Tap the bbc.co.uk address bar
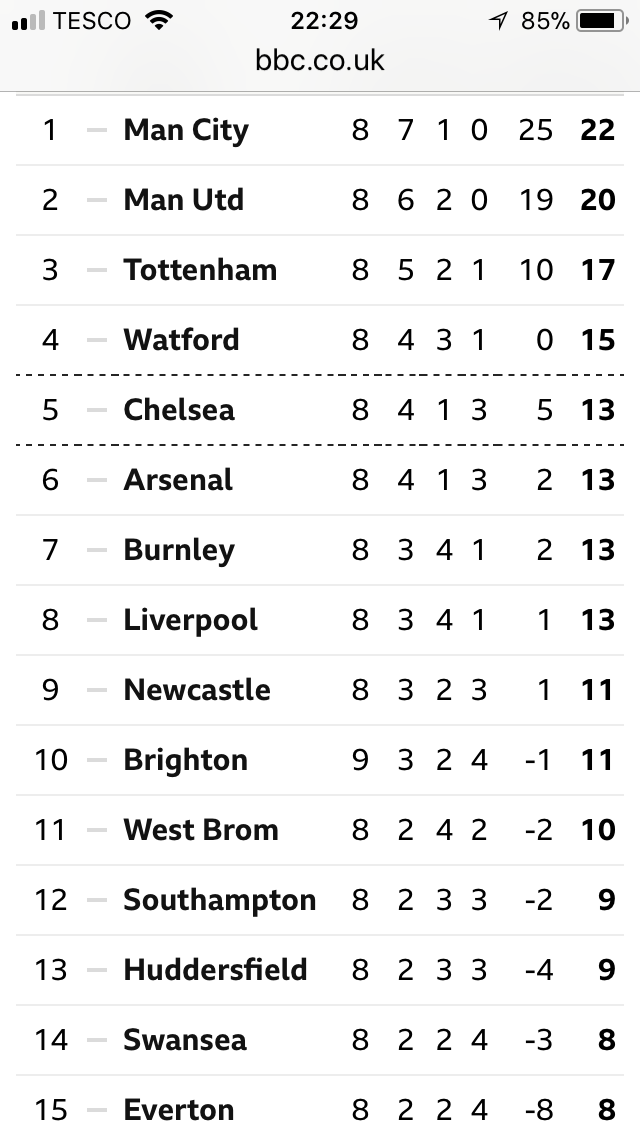This screenshot has height=1136, width=640. pyautogui.click(x=320, y=60)
